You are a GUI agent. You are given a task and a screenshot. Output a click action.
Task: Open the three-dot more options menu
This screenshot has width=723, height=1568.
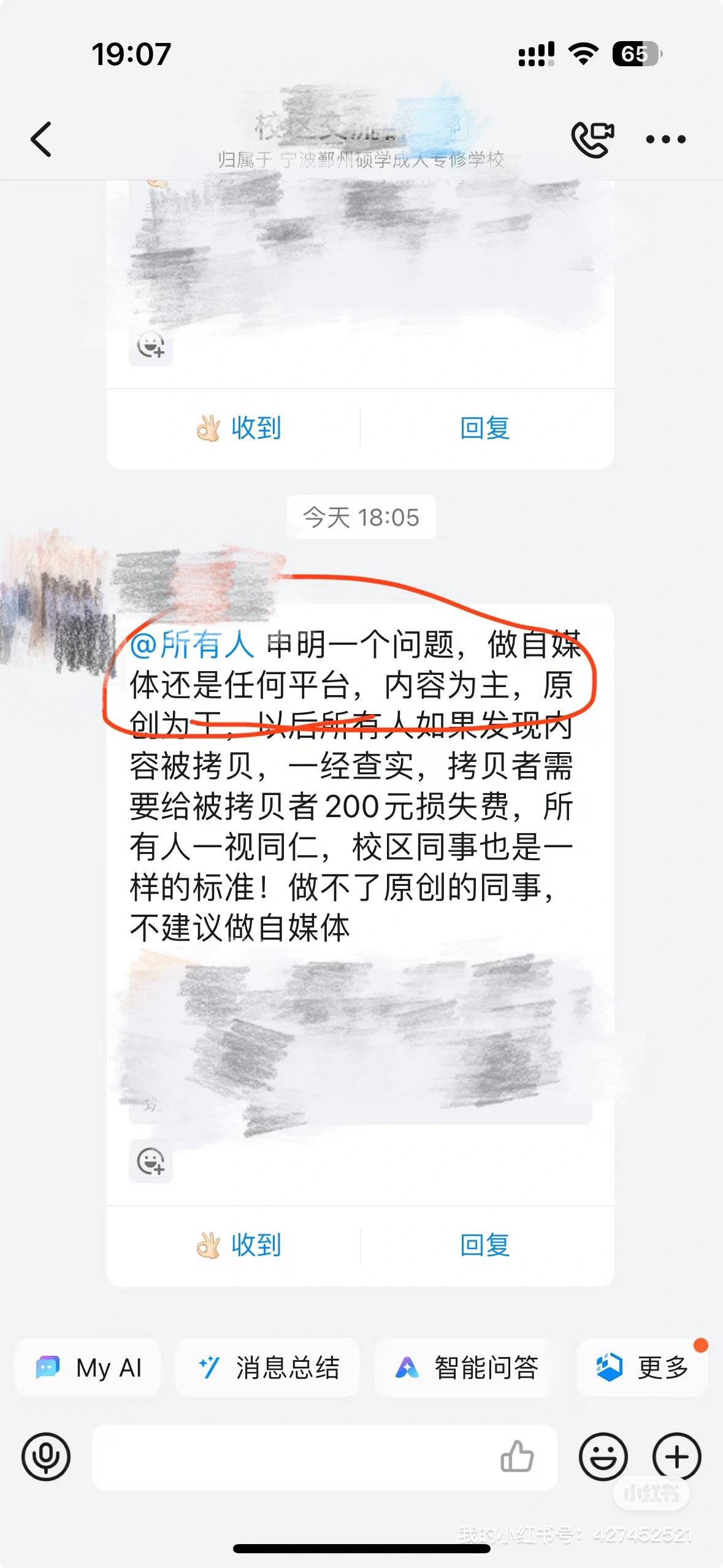pyautogui.click(x=665, y=139)
